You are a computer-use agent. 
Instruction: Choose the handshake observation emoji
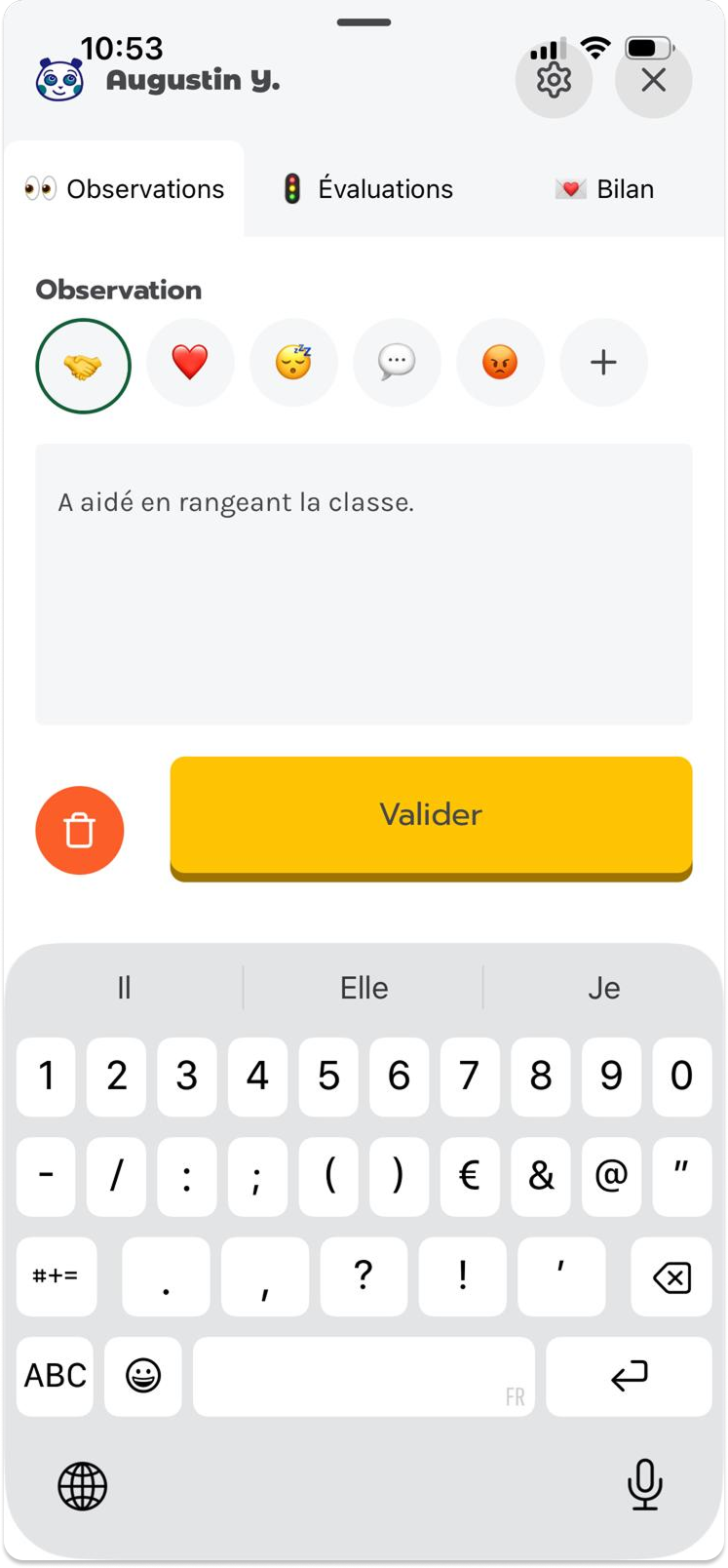point(84,367)
